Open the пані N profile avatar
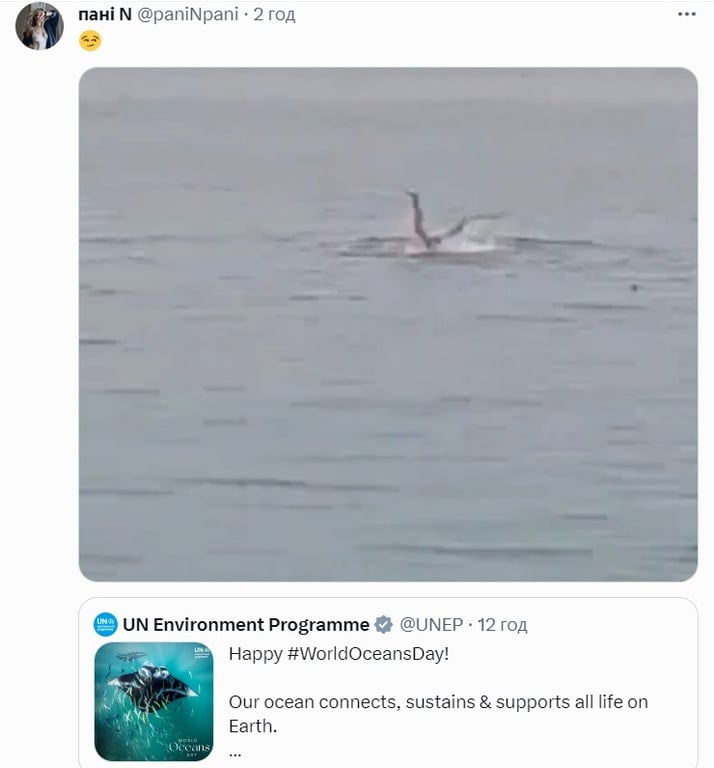The height and width of the screenshot is (768, 714). (x=39, y=26)
